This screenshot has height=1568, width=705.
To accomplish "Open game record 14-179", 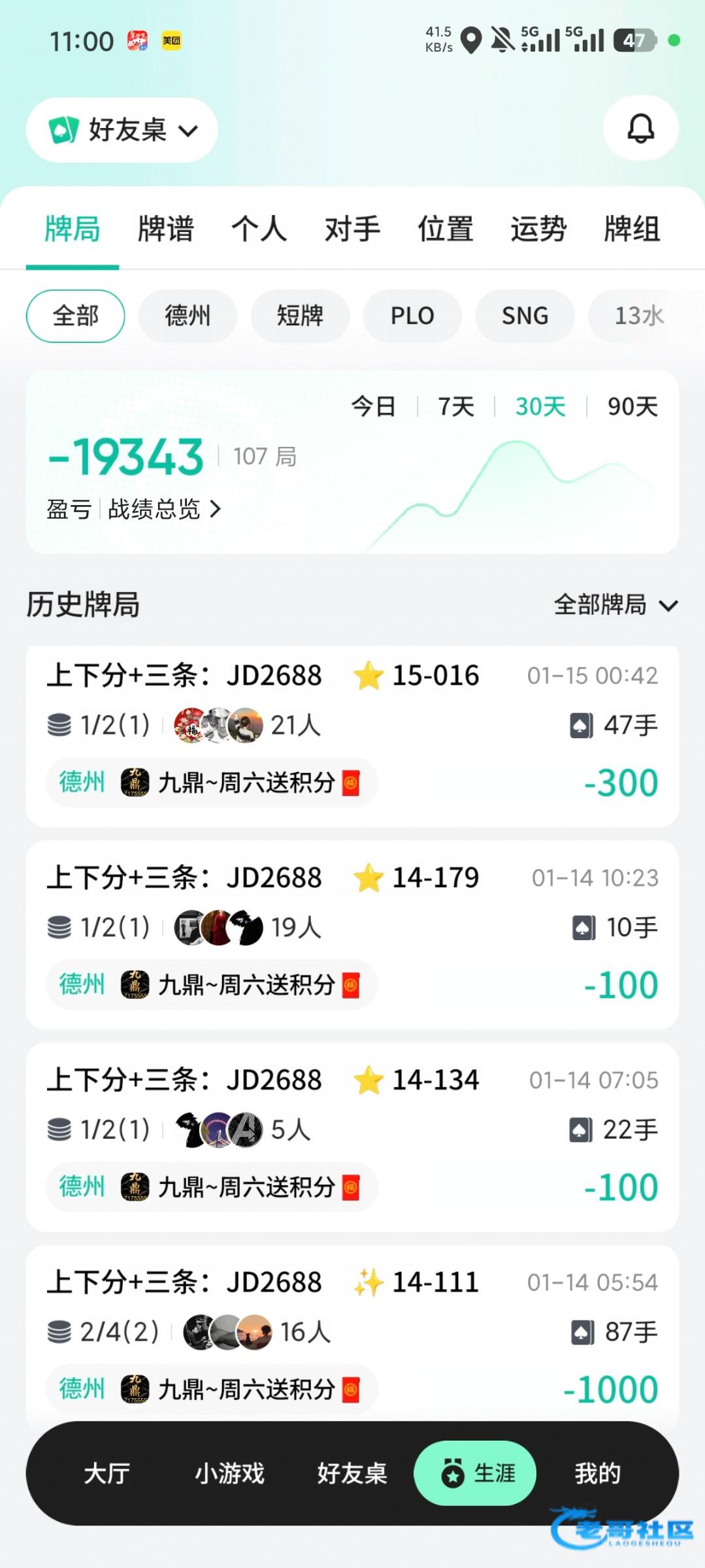I will click(352, 935).
